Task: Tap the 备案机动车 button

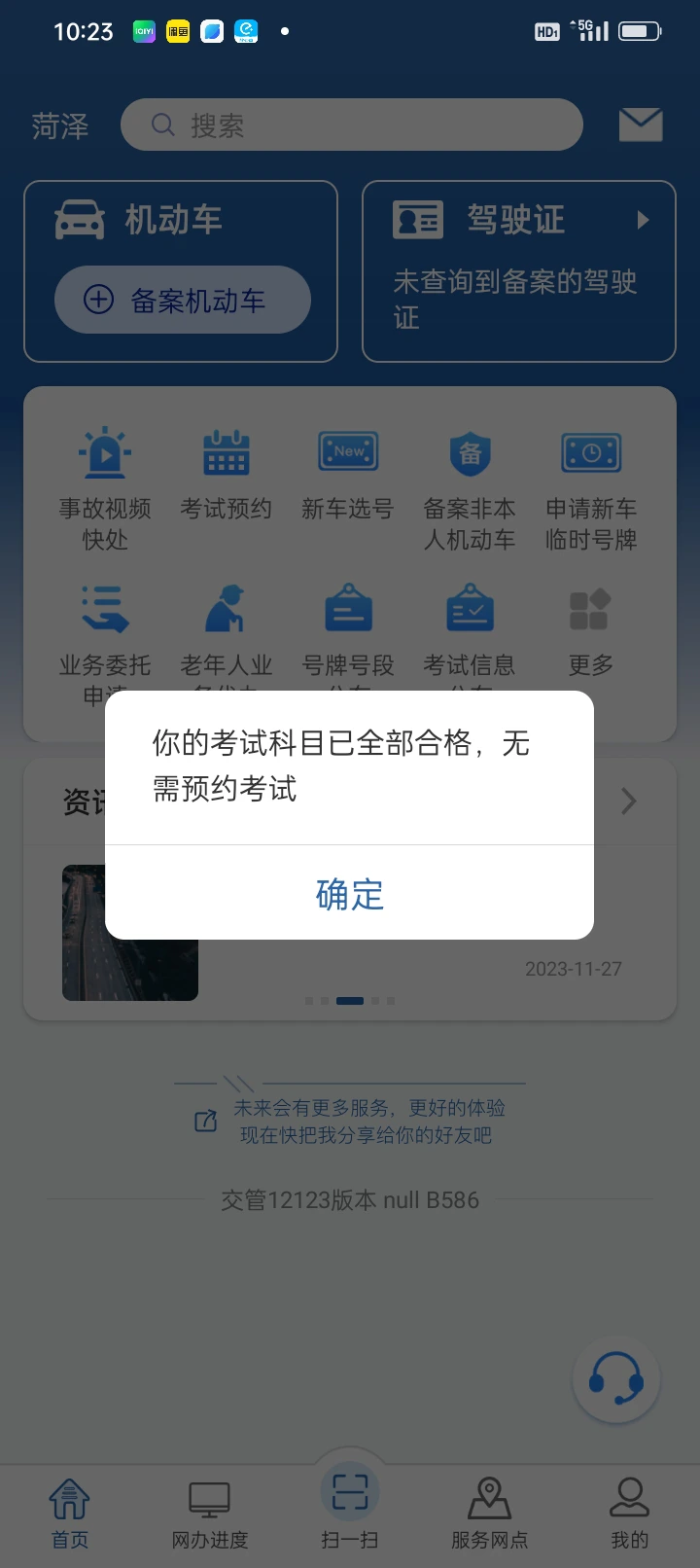Action: (183, 301)
